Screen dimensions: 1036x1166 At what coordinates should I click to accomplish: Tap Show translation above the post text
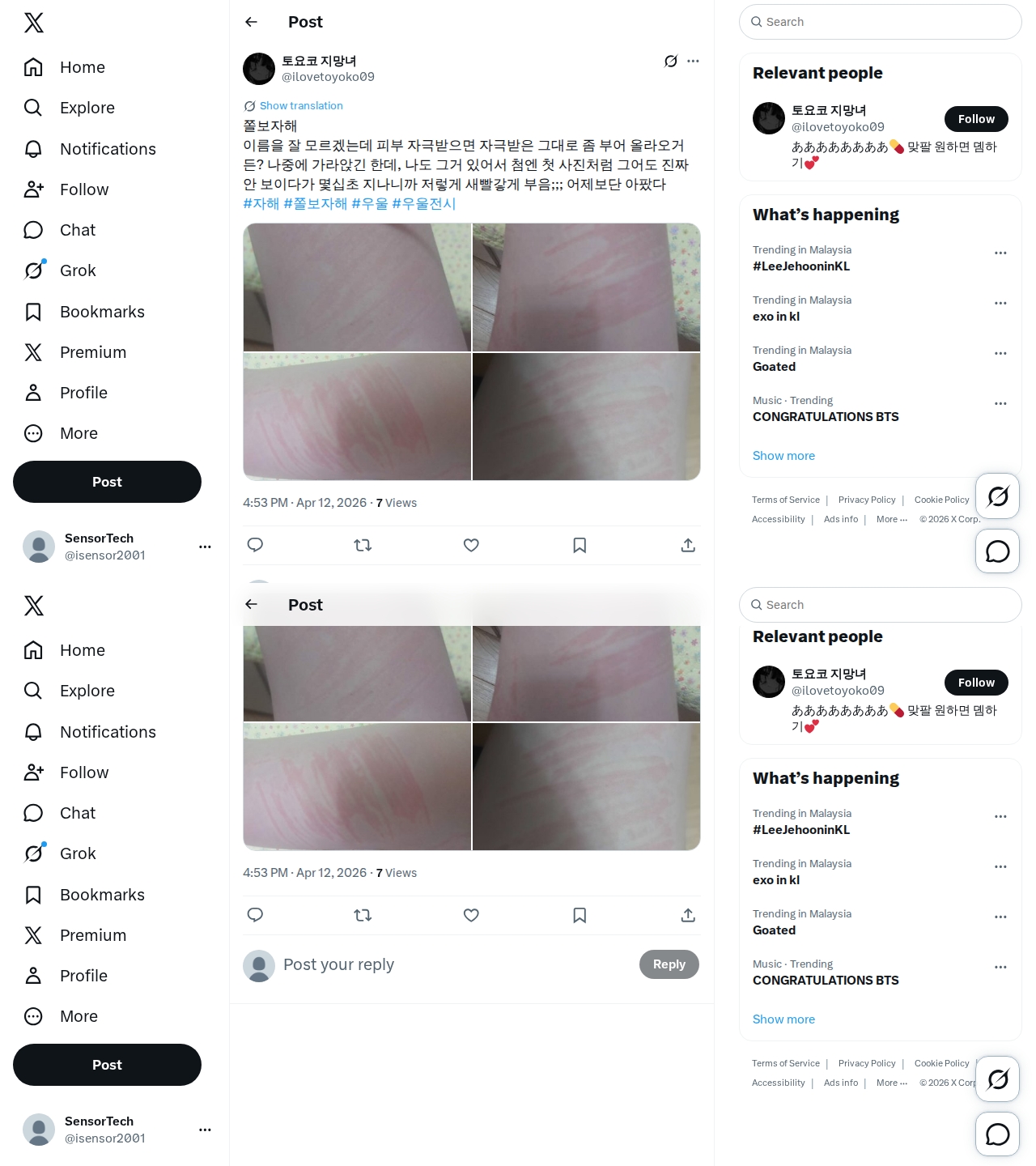[x=300, y=106]
